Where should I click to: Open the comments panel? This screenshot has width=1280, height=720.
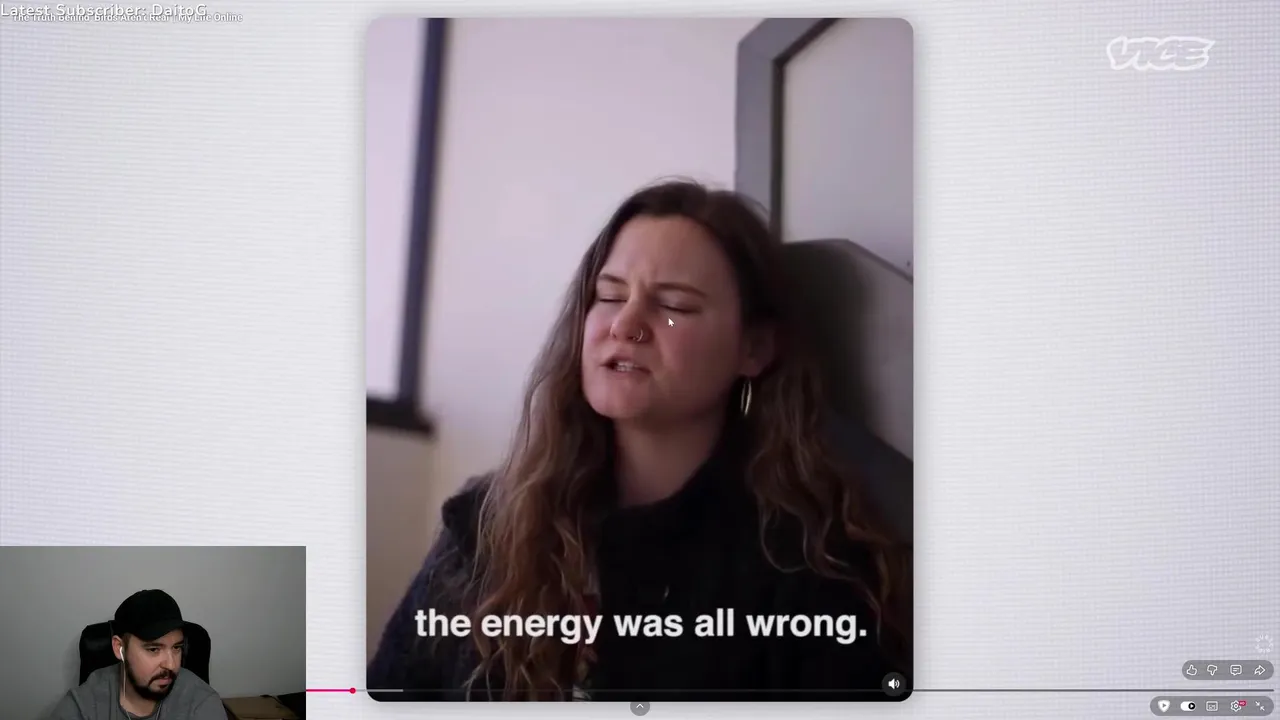coord(1236,670)
